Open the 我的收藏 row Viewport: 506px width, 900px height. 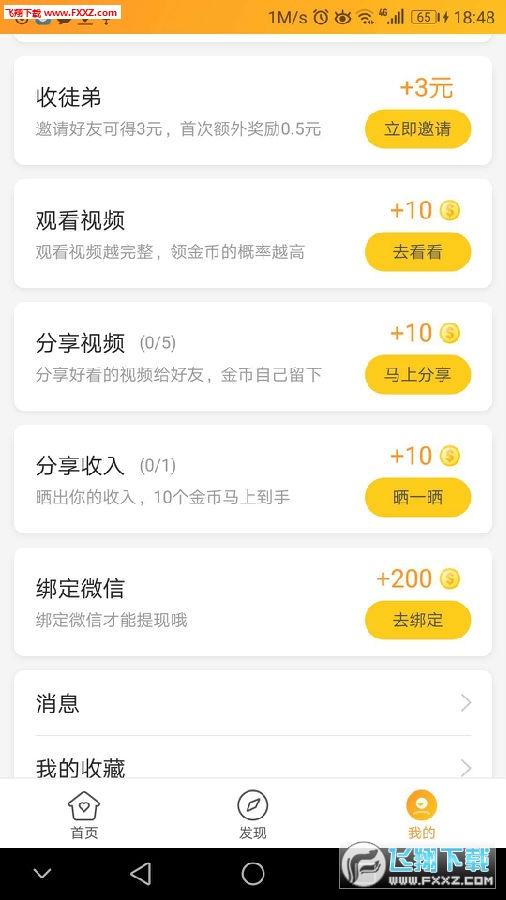(253, 758)
